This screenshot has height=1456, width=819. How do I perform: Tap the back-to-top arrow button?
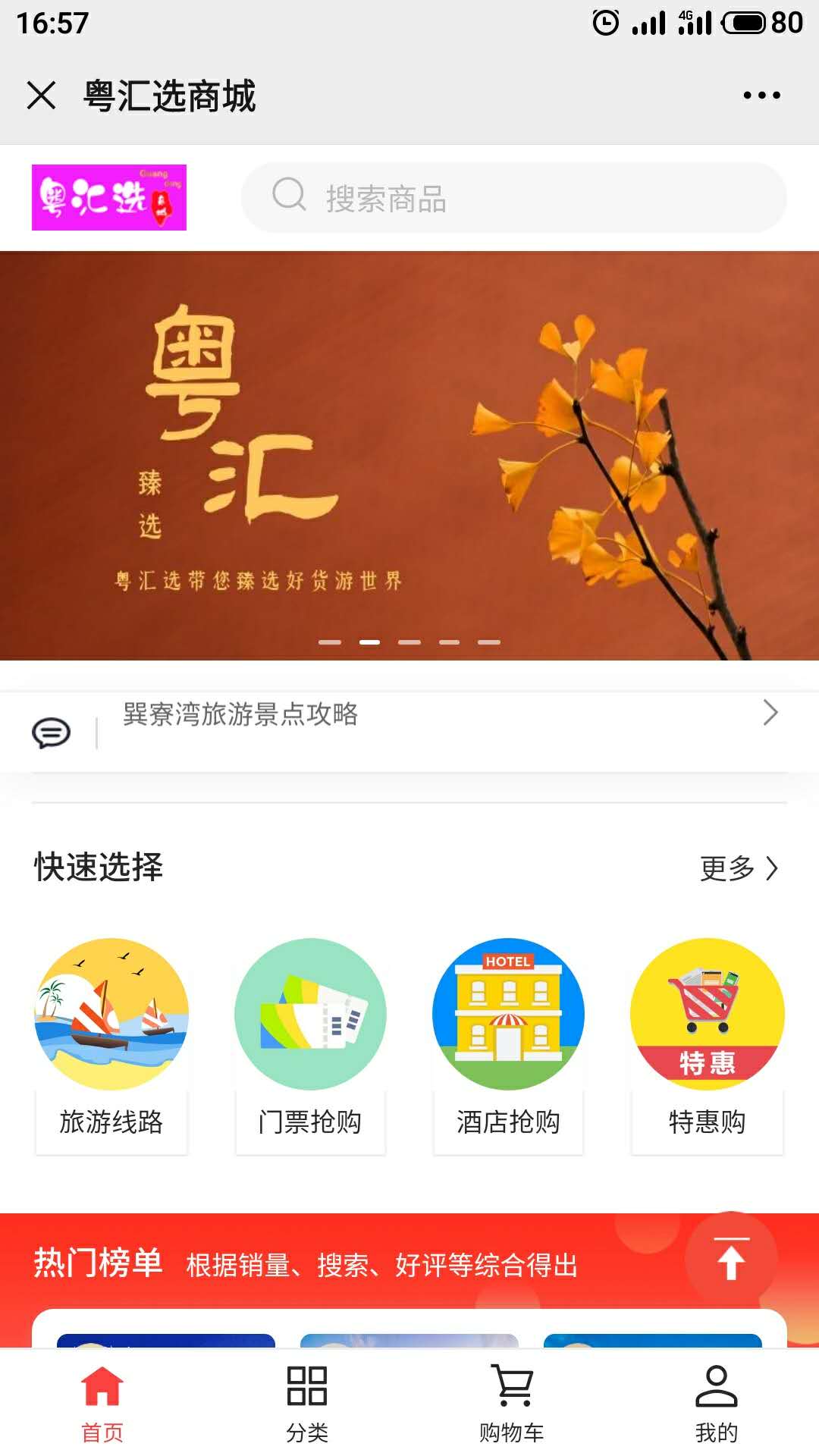(x=731, y=1259)
